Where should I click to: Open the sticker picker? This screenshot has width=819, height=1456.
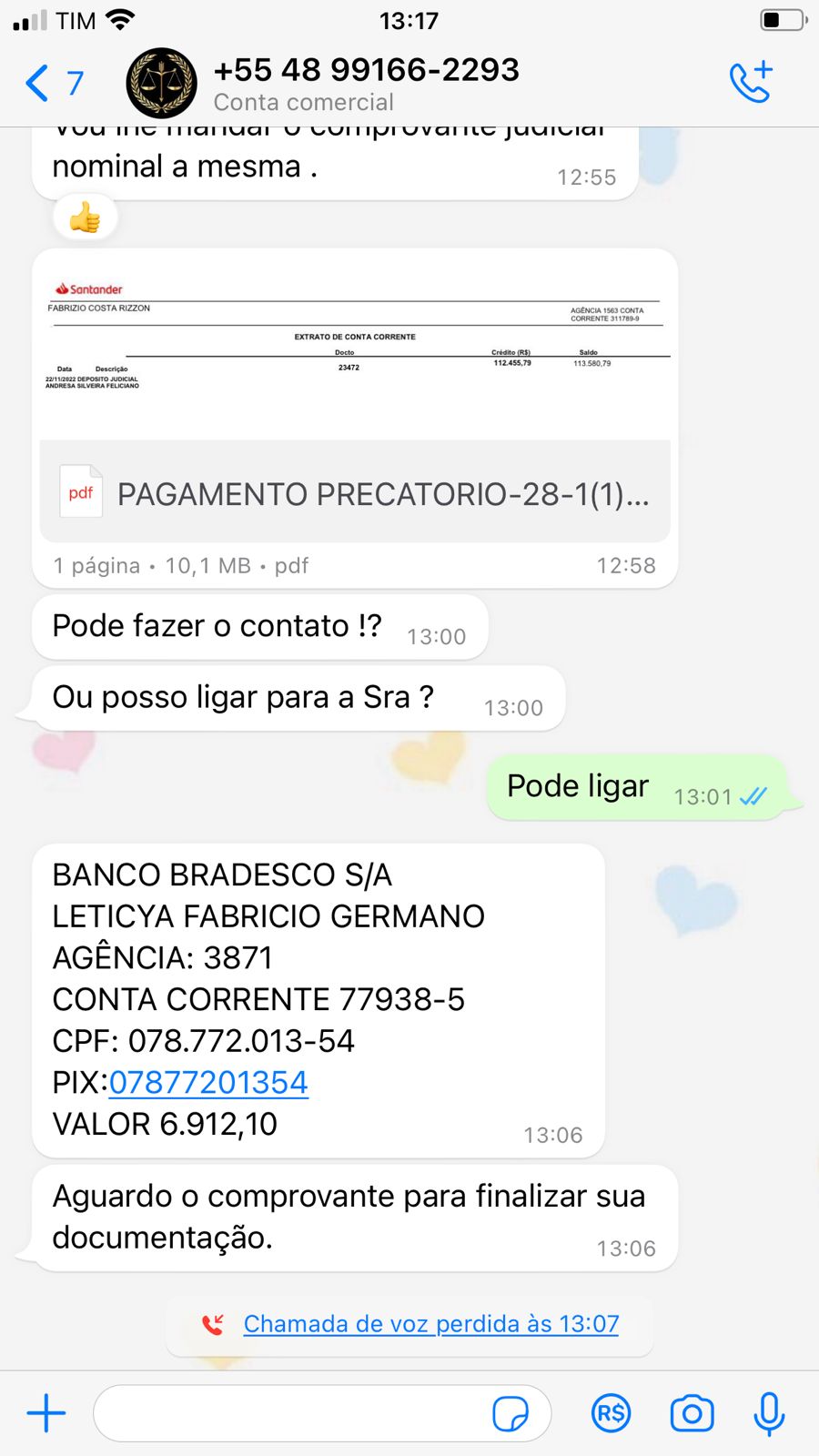coord(510,1414)
